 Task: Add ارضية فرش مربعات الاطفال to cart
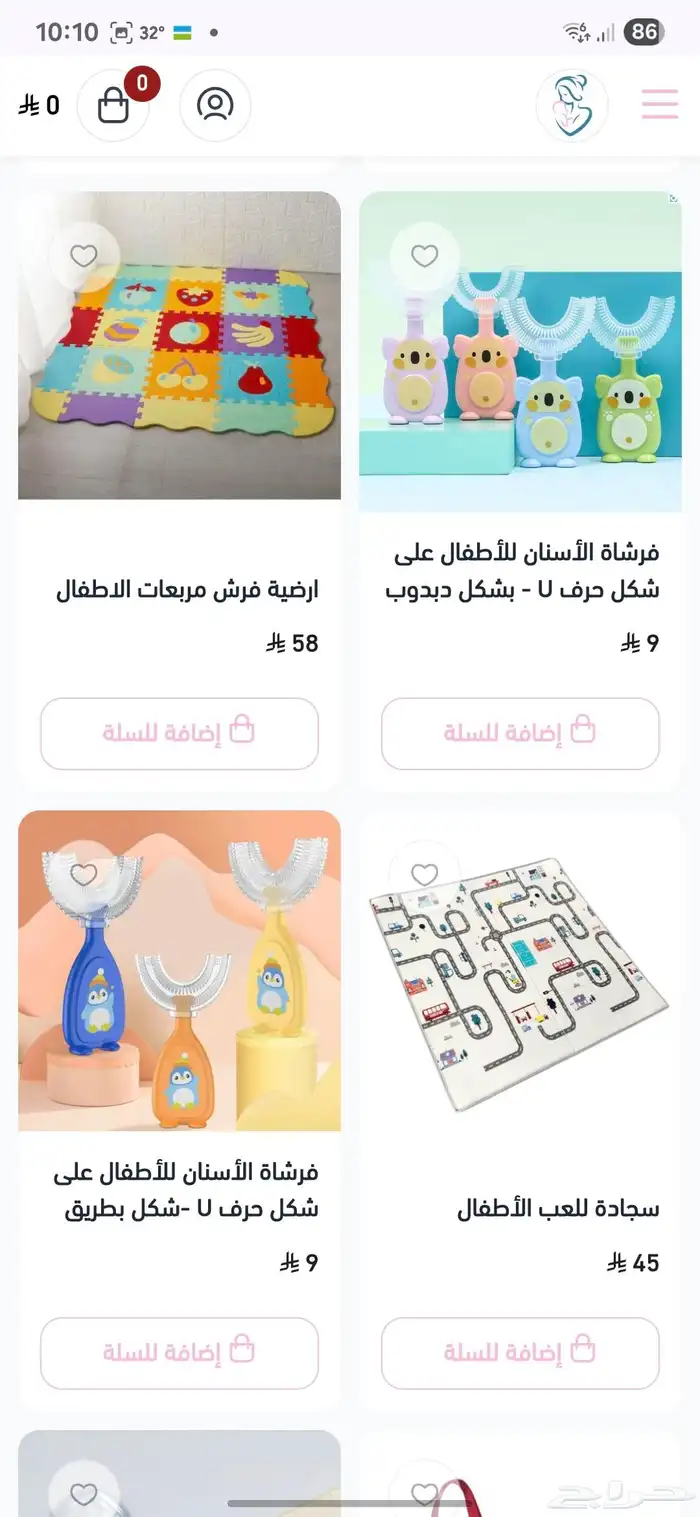(x=179, y=733)
